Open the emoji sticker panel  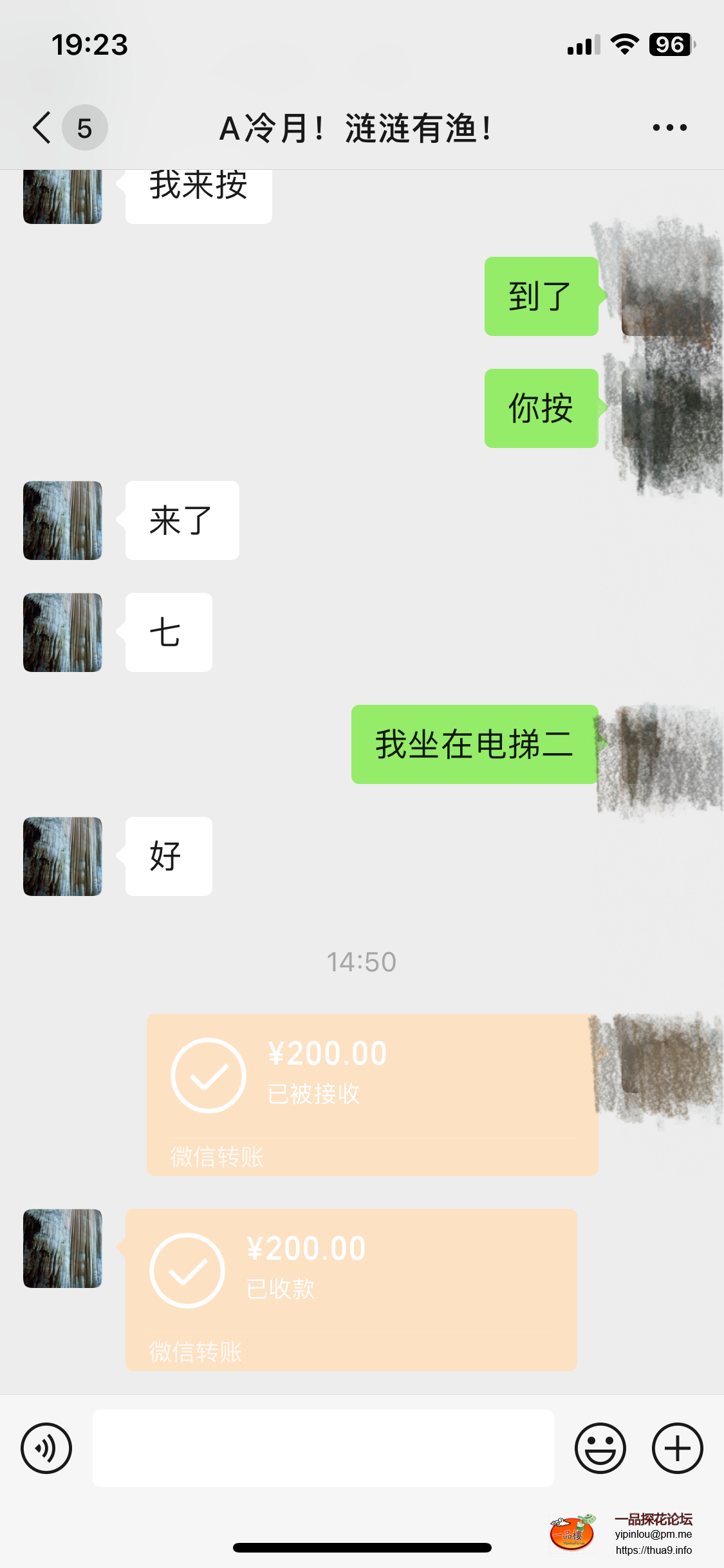point(600,1448)
